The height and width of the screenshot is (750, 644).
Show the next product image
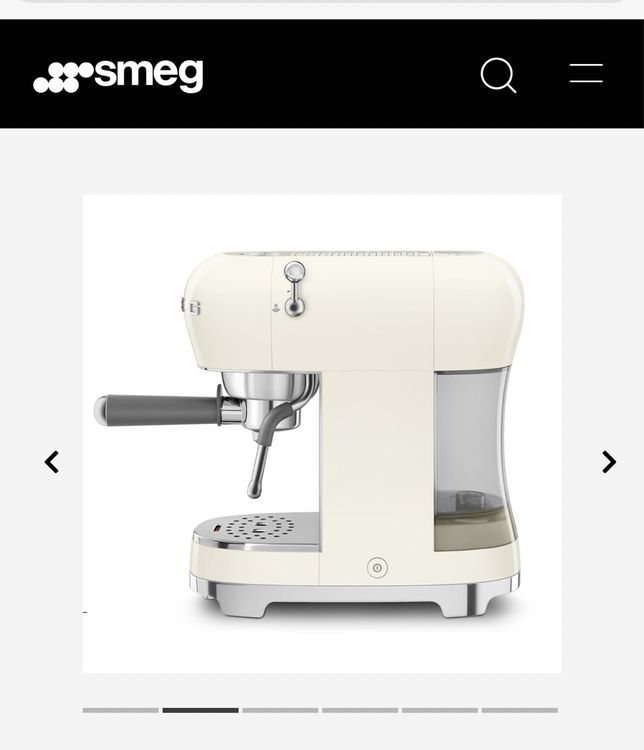coord(608,462)
